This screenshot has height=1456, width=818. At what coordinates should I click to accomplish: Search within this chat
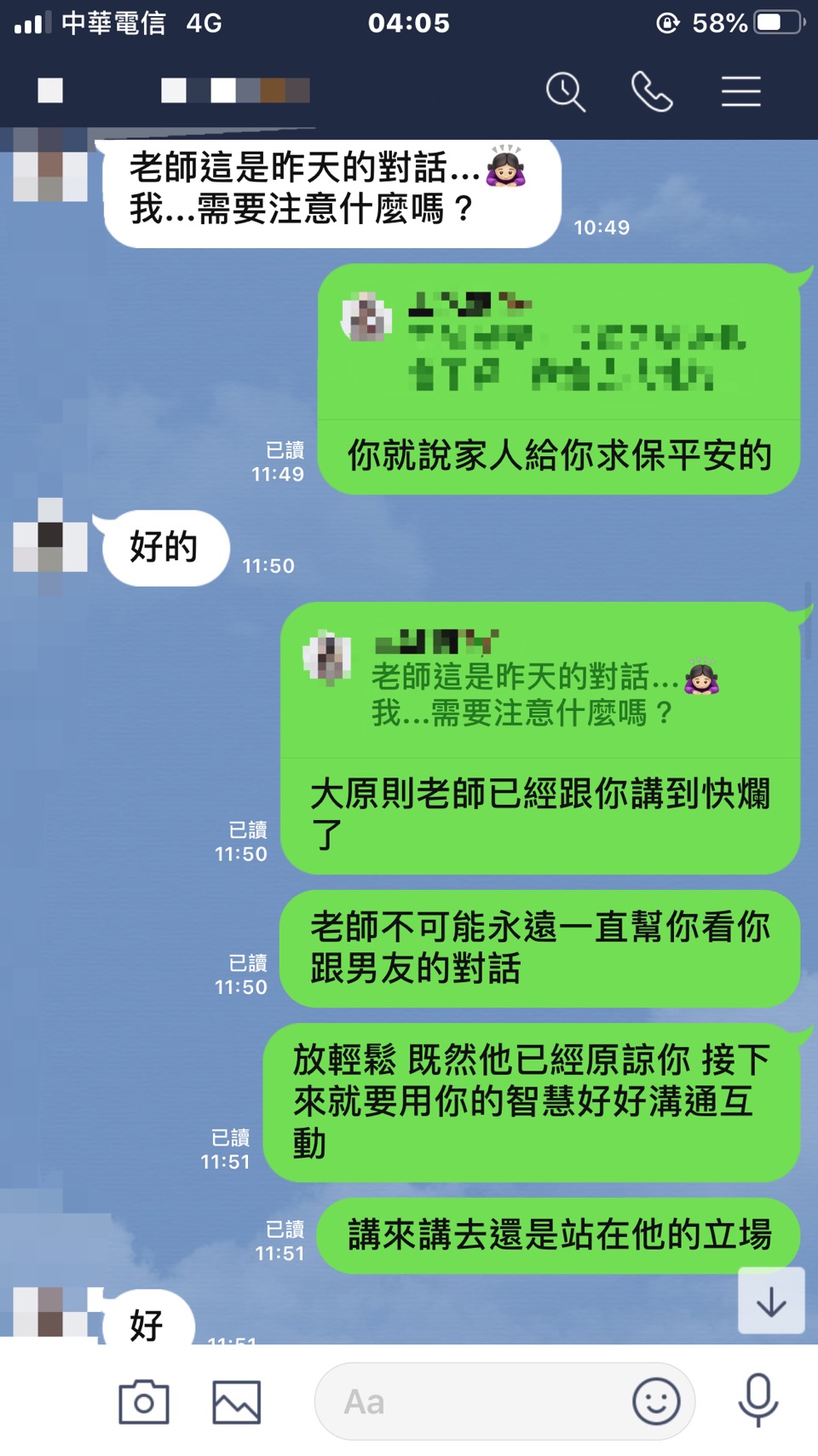(566, 91)
